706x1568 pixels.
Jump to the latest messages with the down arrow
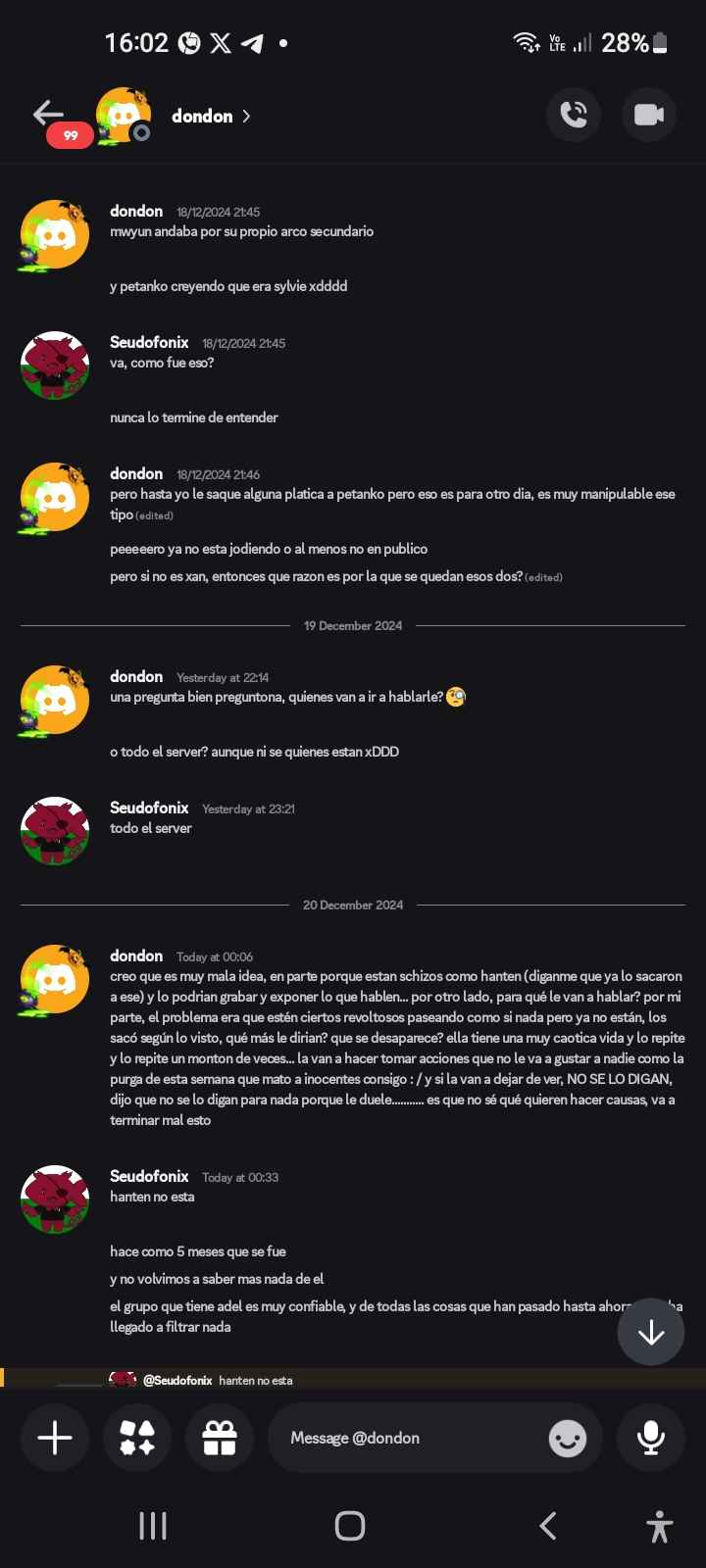(651, 1333)
